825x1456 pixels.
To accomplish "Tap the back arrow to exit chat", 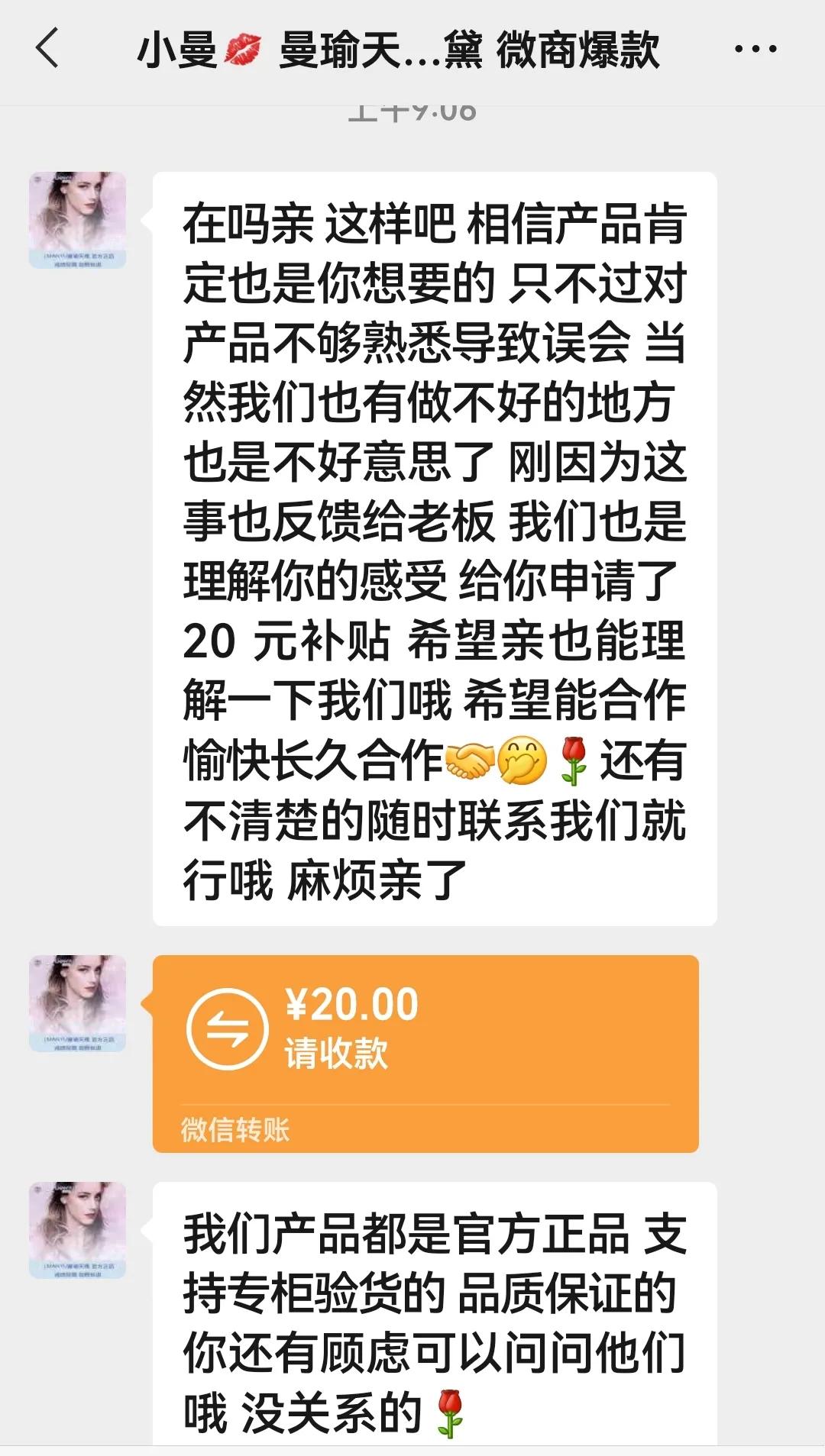I will (47, 52).
